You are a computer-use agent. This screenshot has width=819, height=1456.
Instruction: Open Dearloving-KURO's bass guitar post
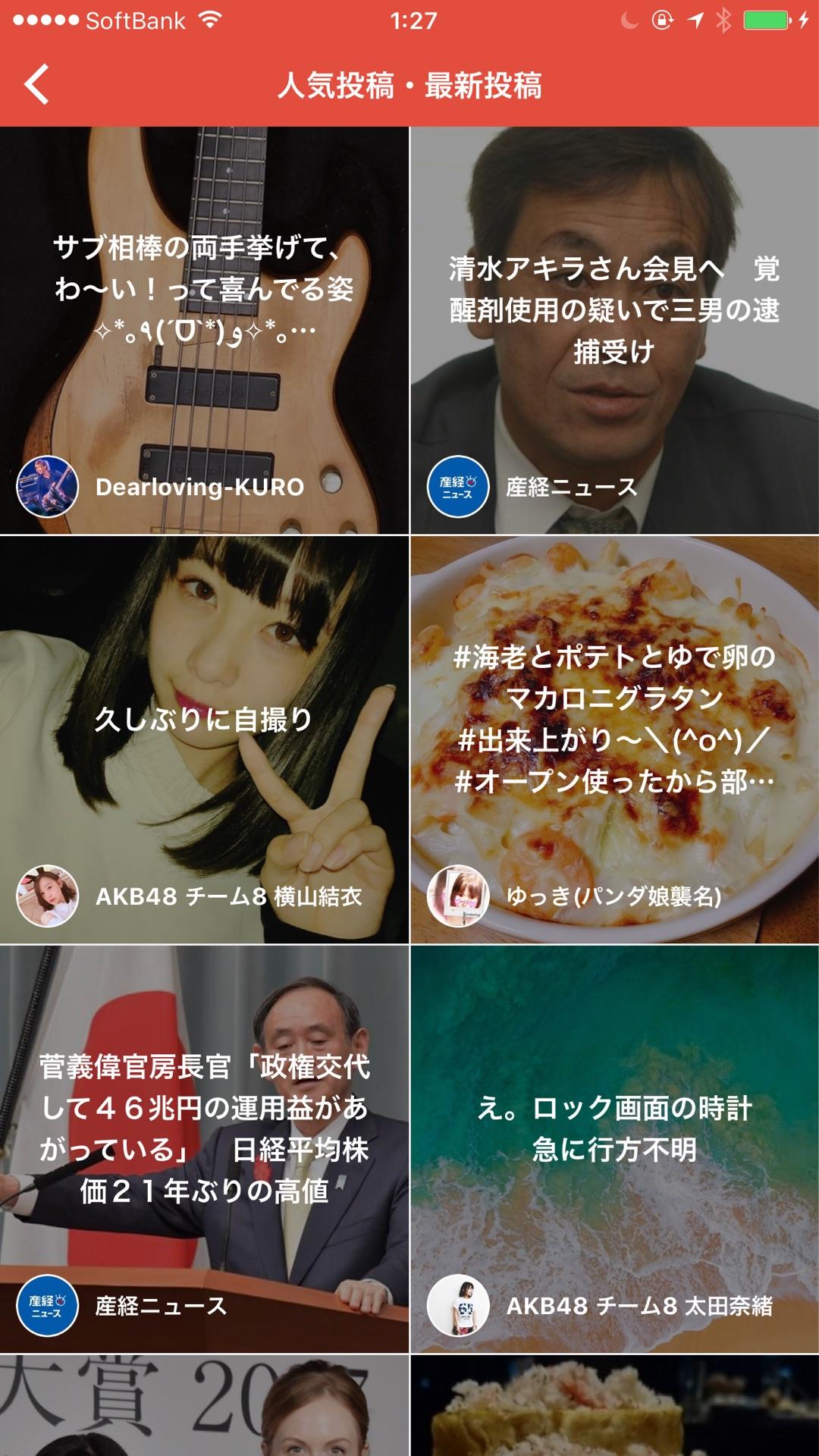204,331
